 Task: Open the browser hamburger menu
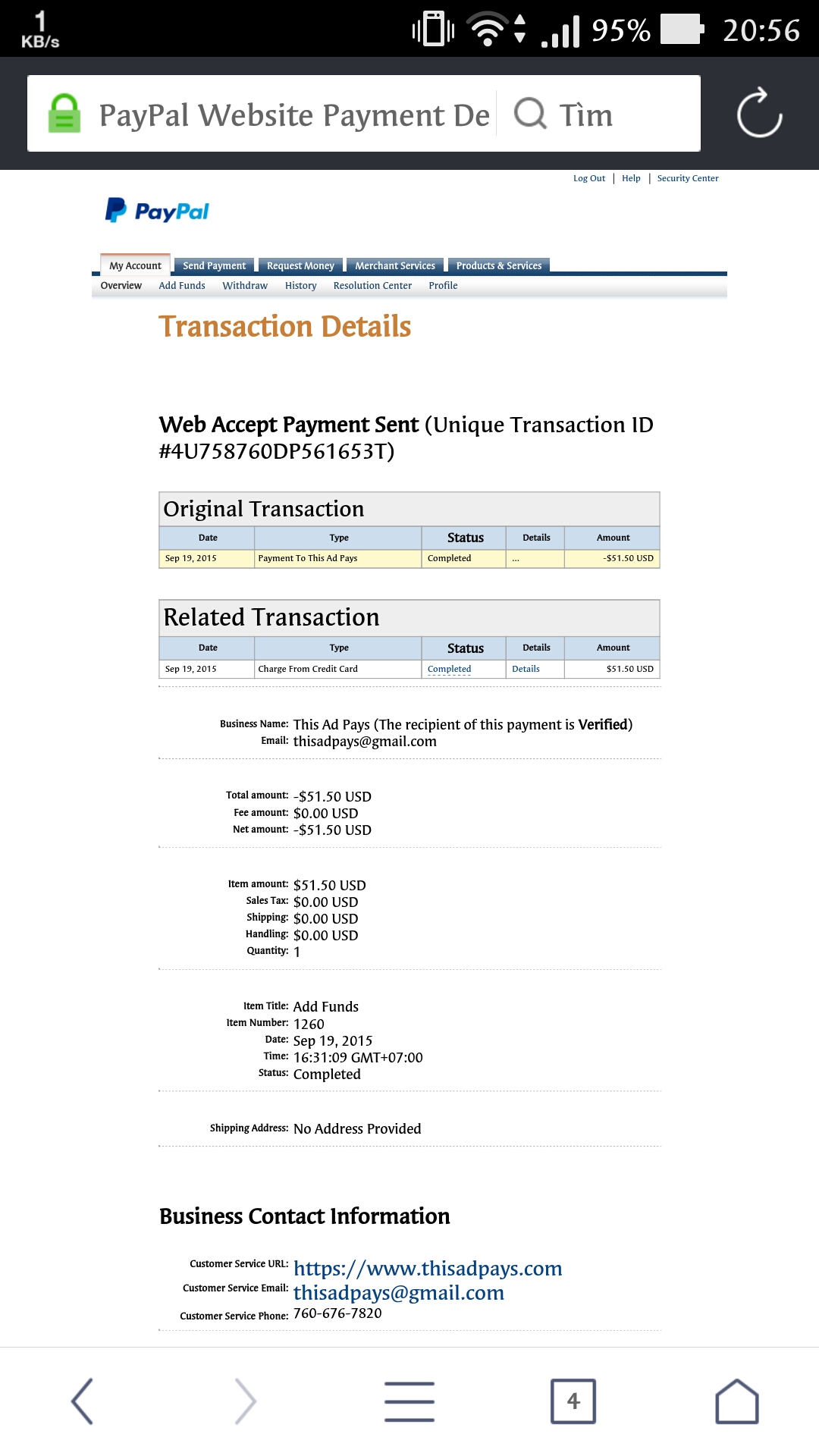[409, 1401]
